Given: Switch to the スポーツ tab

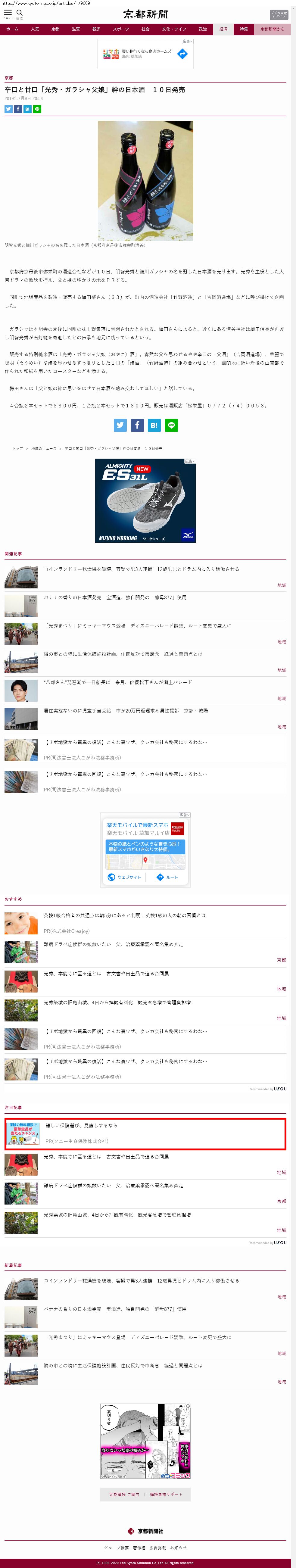Looking at the screenshot, I should (120, 29).
